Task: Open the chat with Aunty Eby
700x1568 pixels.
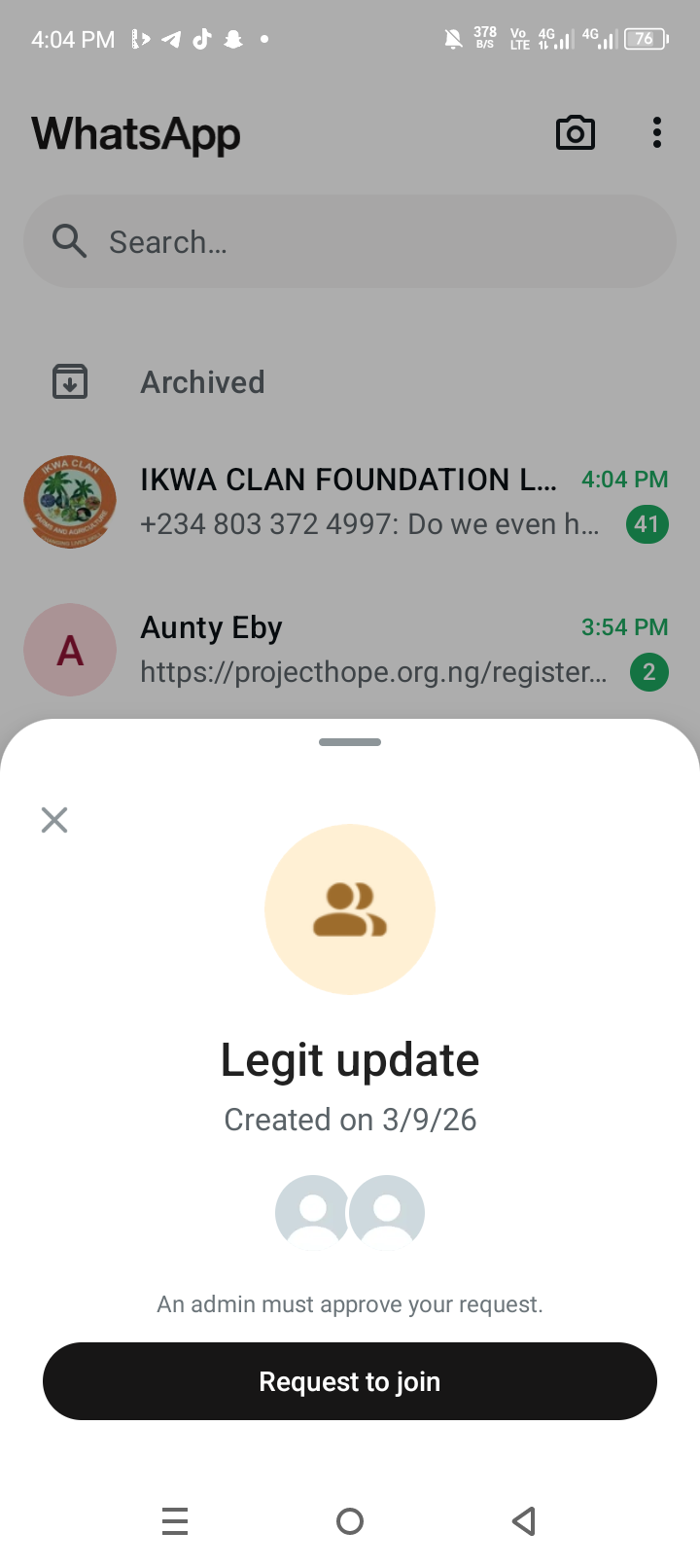Action: click(348, 649)
